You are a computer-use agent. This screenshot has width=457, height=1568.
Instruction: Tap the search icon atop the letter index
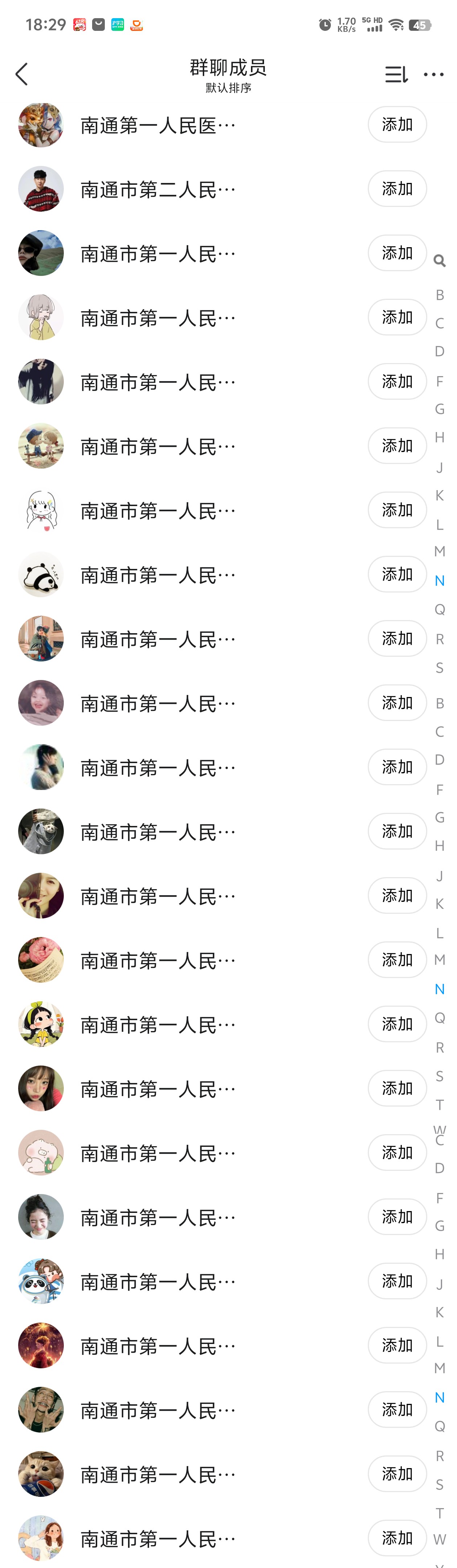tap(439, 261)
